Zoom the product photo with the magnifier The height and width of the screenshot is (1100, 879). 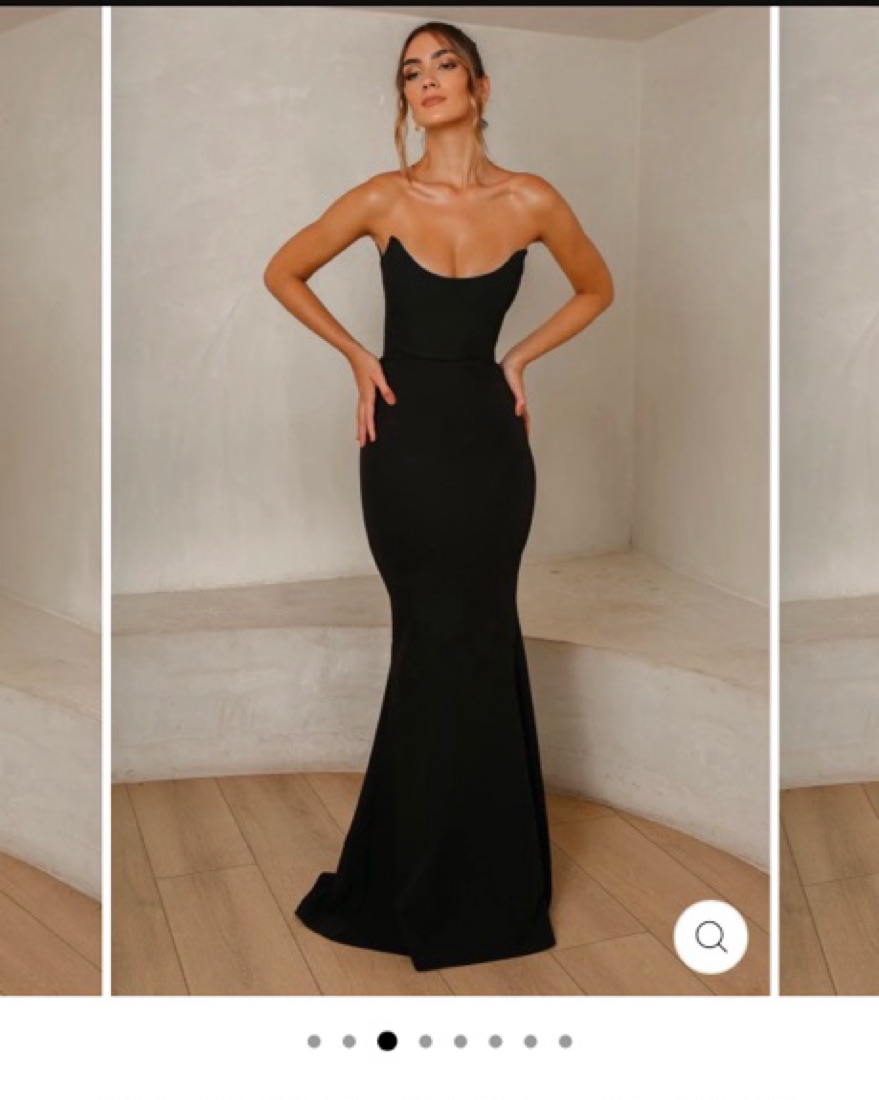pos(710,937)
